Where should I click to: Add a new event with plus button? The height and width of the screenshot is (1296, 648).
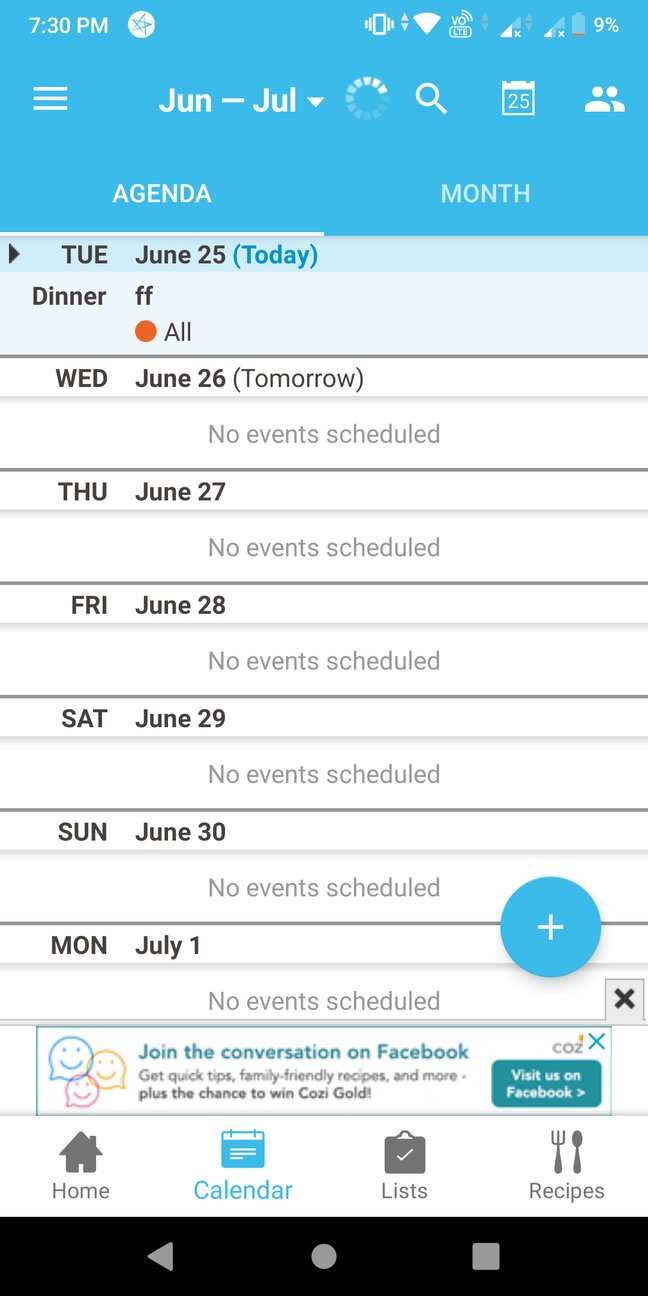[550, 927]
